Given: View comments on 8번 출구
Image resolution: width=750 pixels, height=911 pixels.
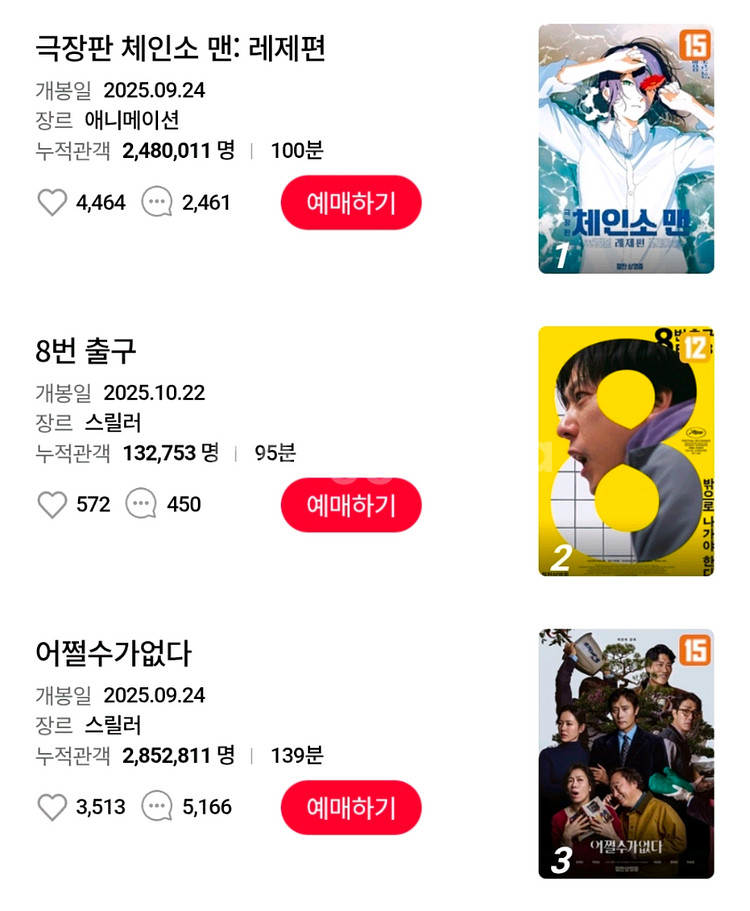Looking at the screenshot, I should (x=141, y=505).
